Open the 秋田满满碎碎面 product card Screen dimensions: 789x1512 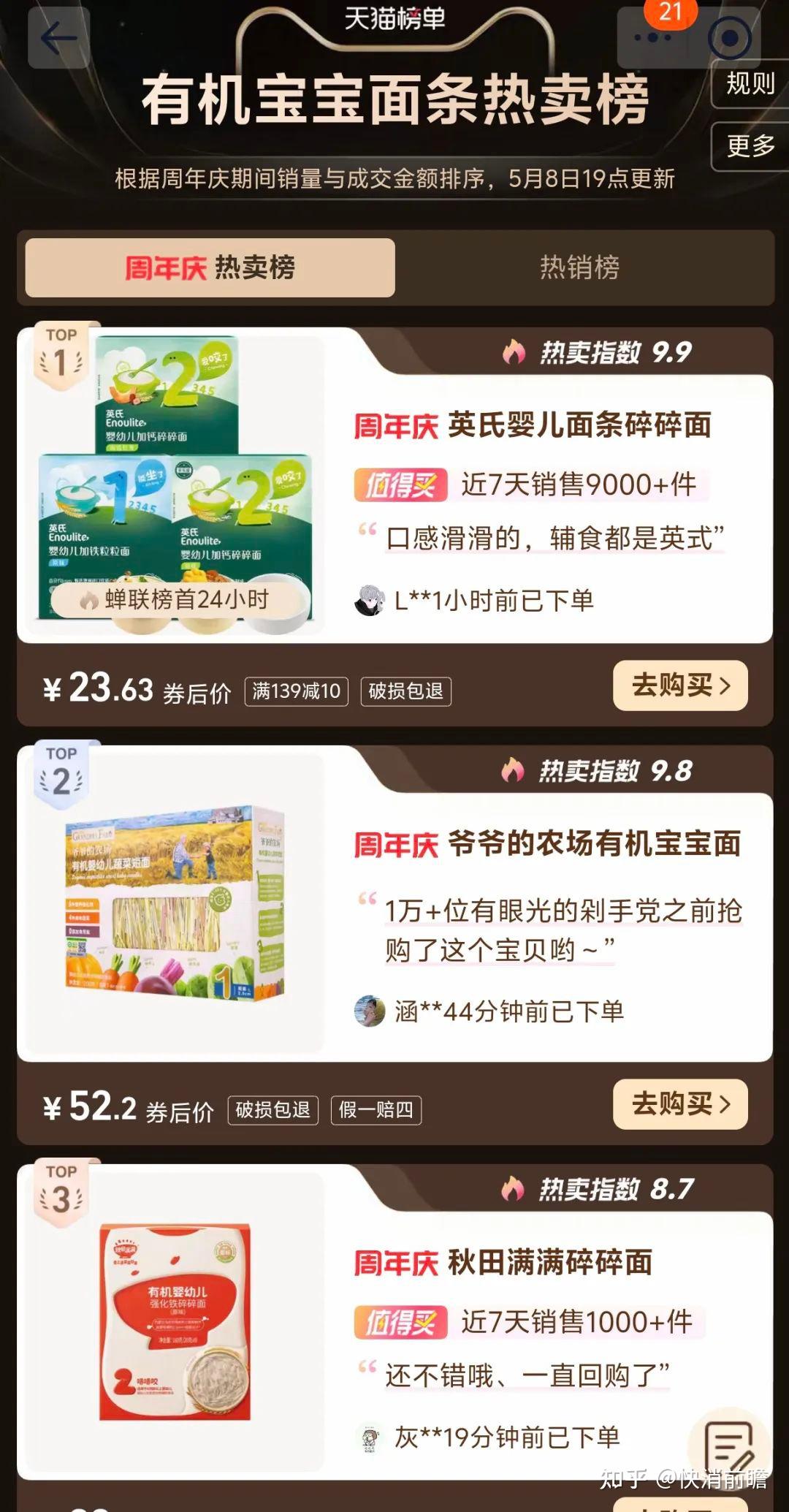pyautogui.click(x=394, y=1323)
